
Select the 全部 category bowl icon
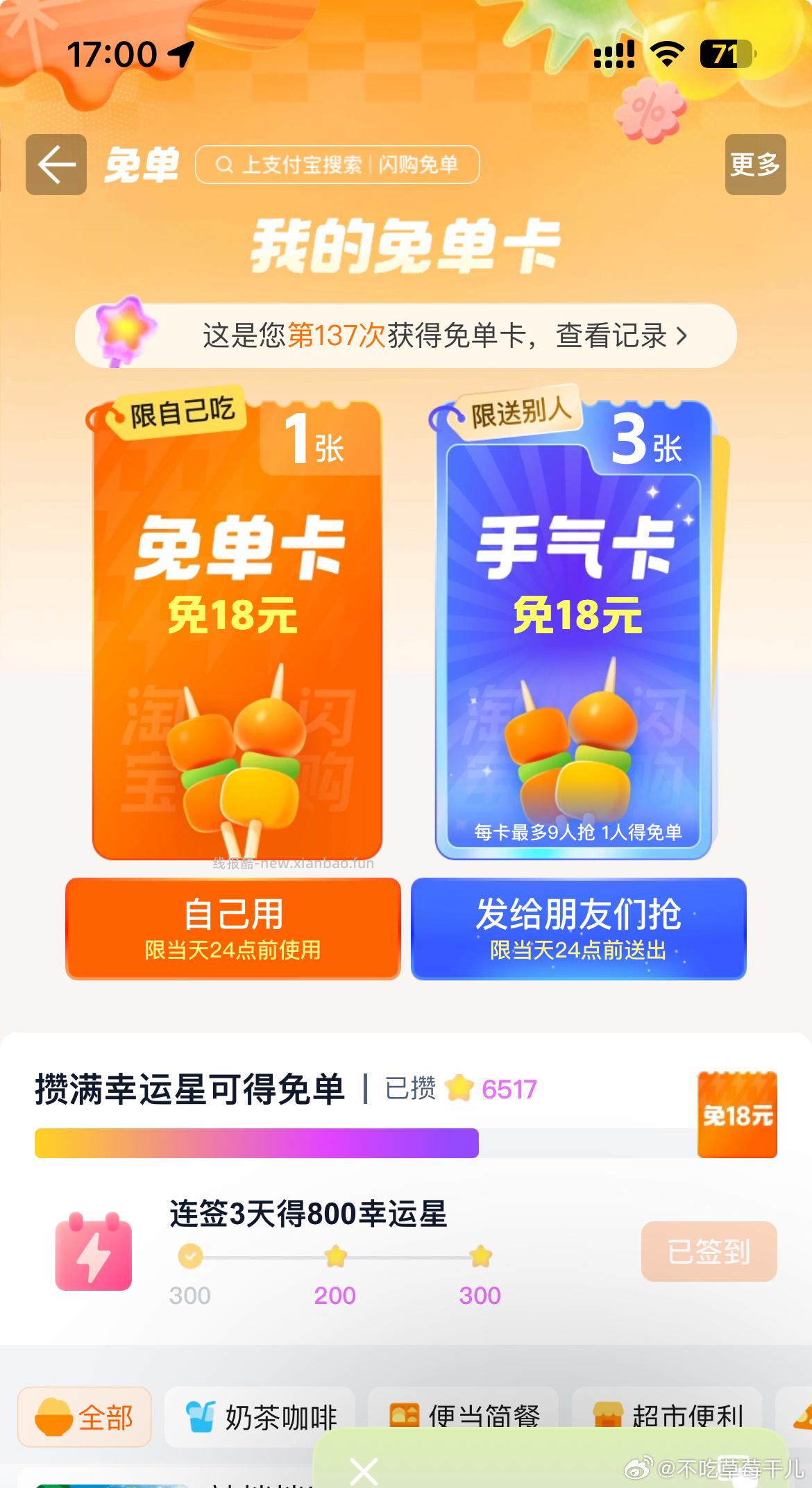click(52, 1417)
